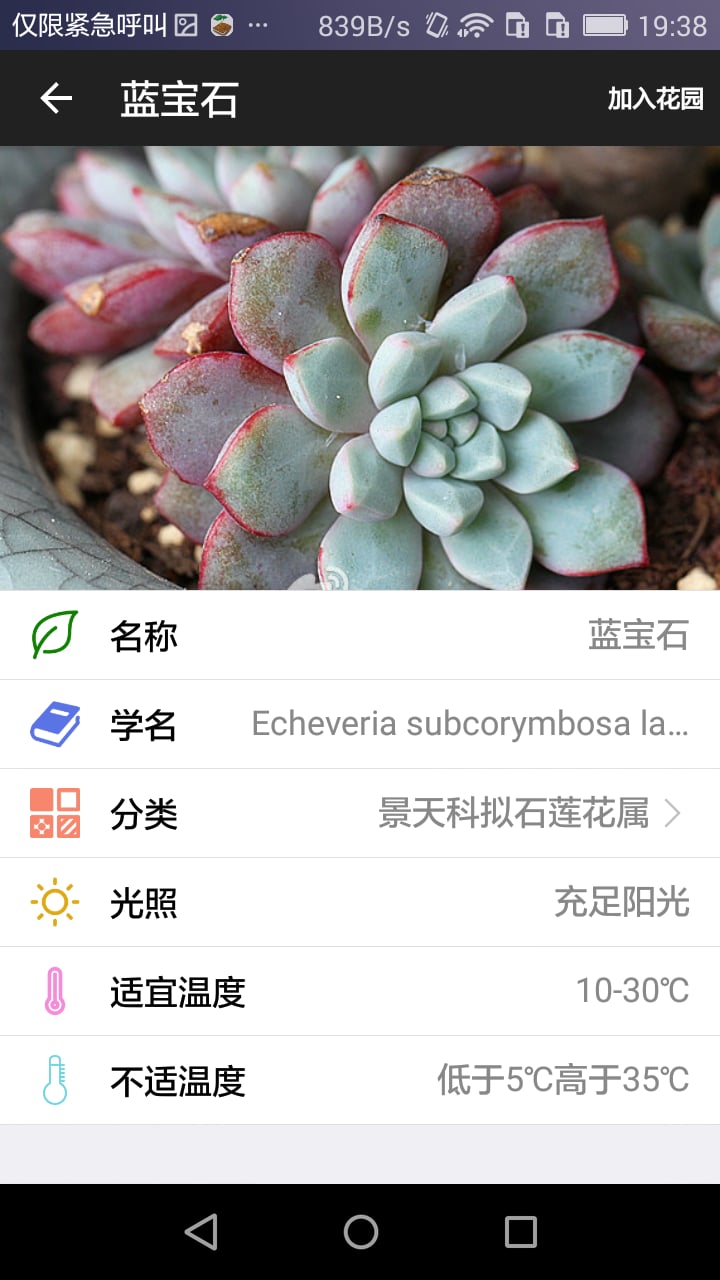Open the 分类 details via the right chevron
The image size is (720, 1280).
[x=673, y=814]
